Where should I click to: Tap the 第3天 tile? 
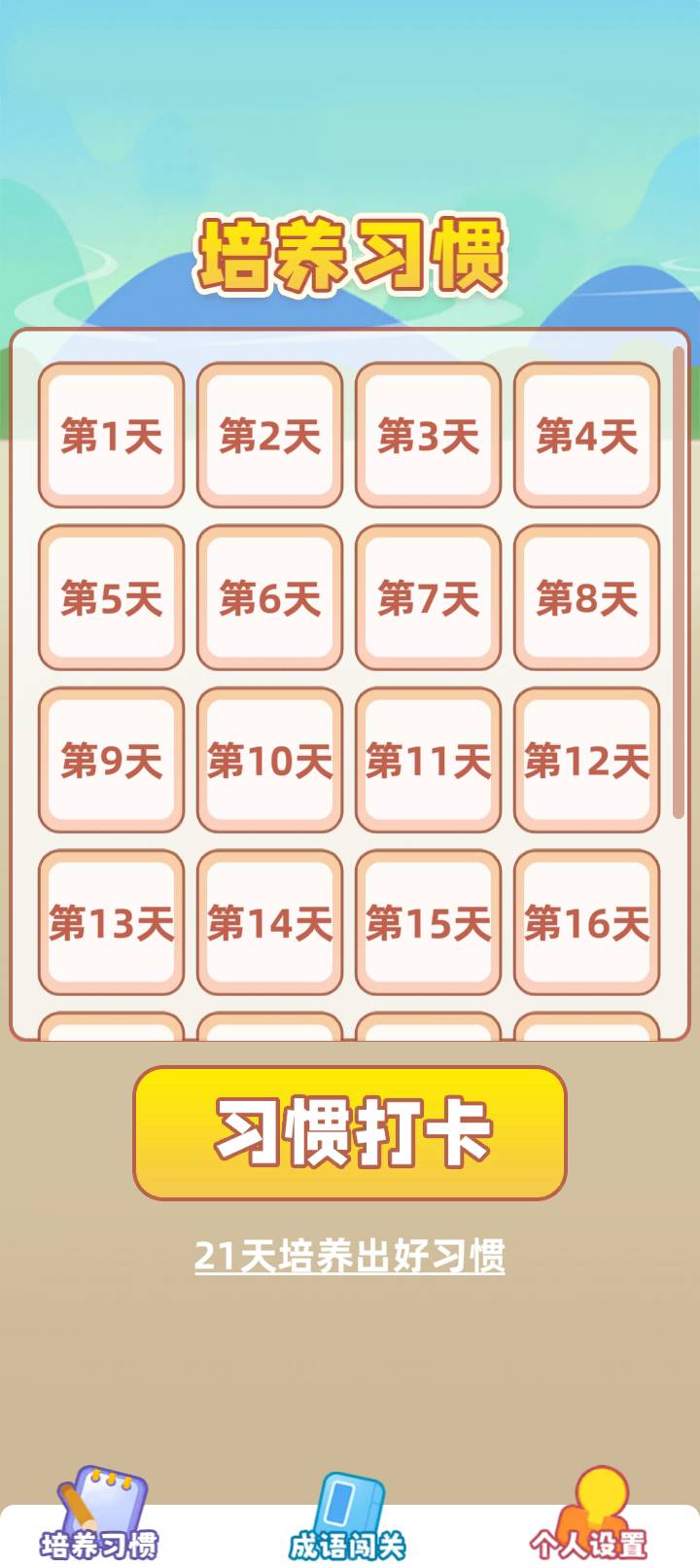click(x=428, y=435)
